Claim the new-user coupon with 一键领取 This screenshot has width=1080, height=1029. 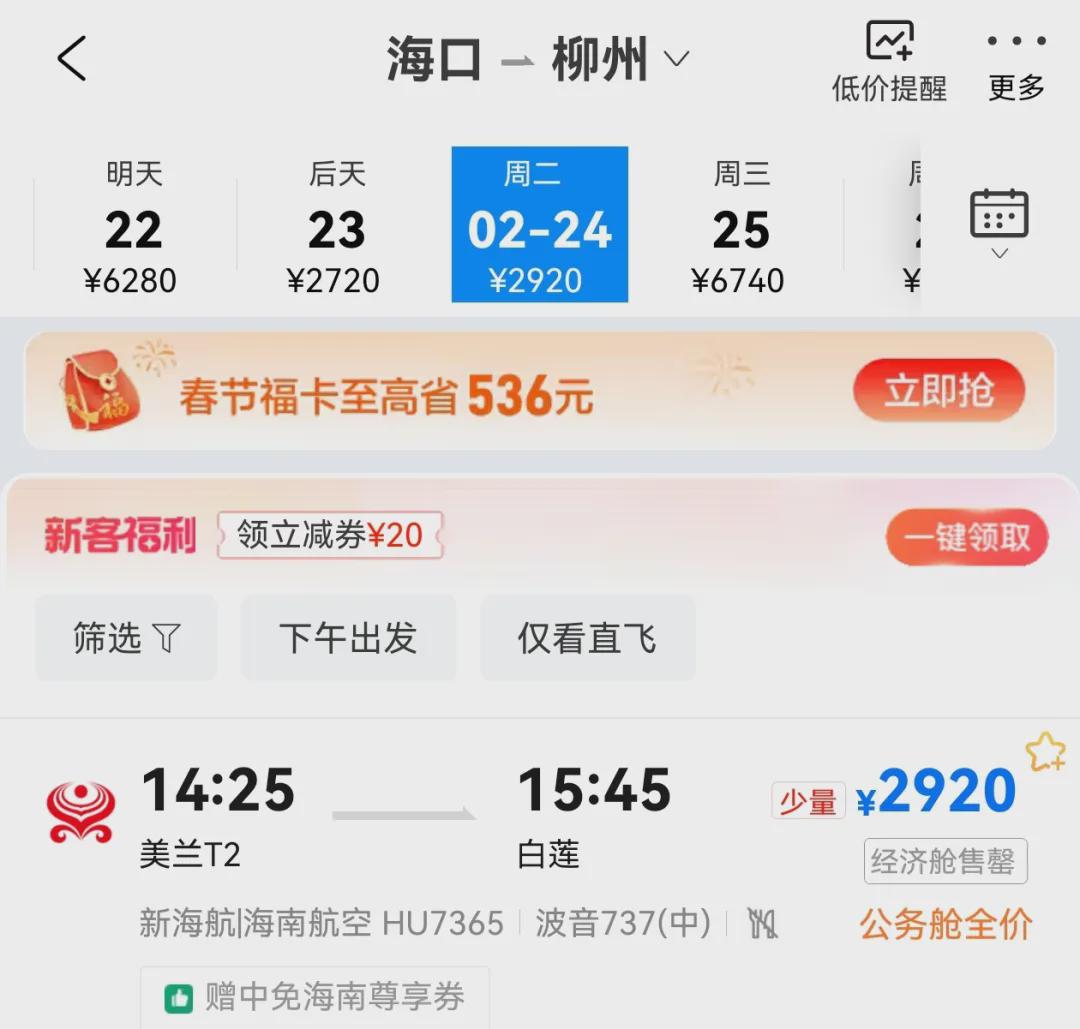pos(966,538)
